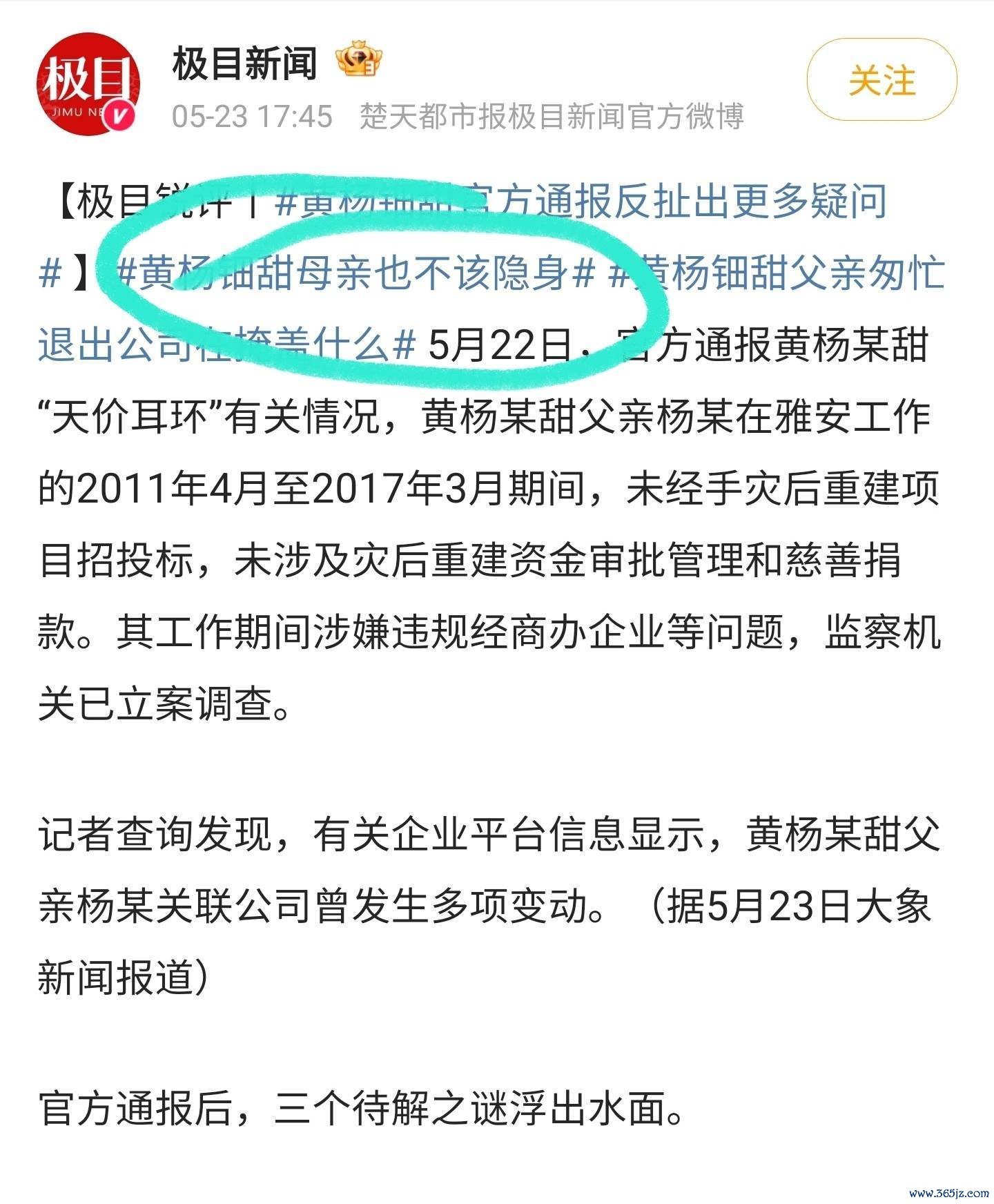
Task: Open 极目新闻 profile avatar
Action: click(x=86, y=82)
